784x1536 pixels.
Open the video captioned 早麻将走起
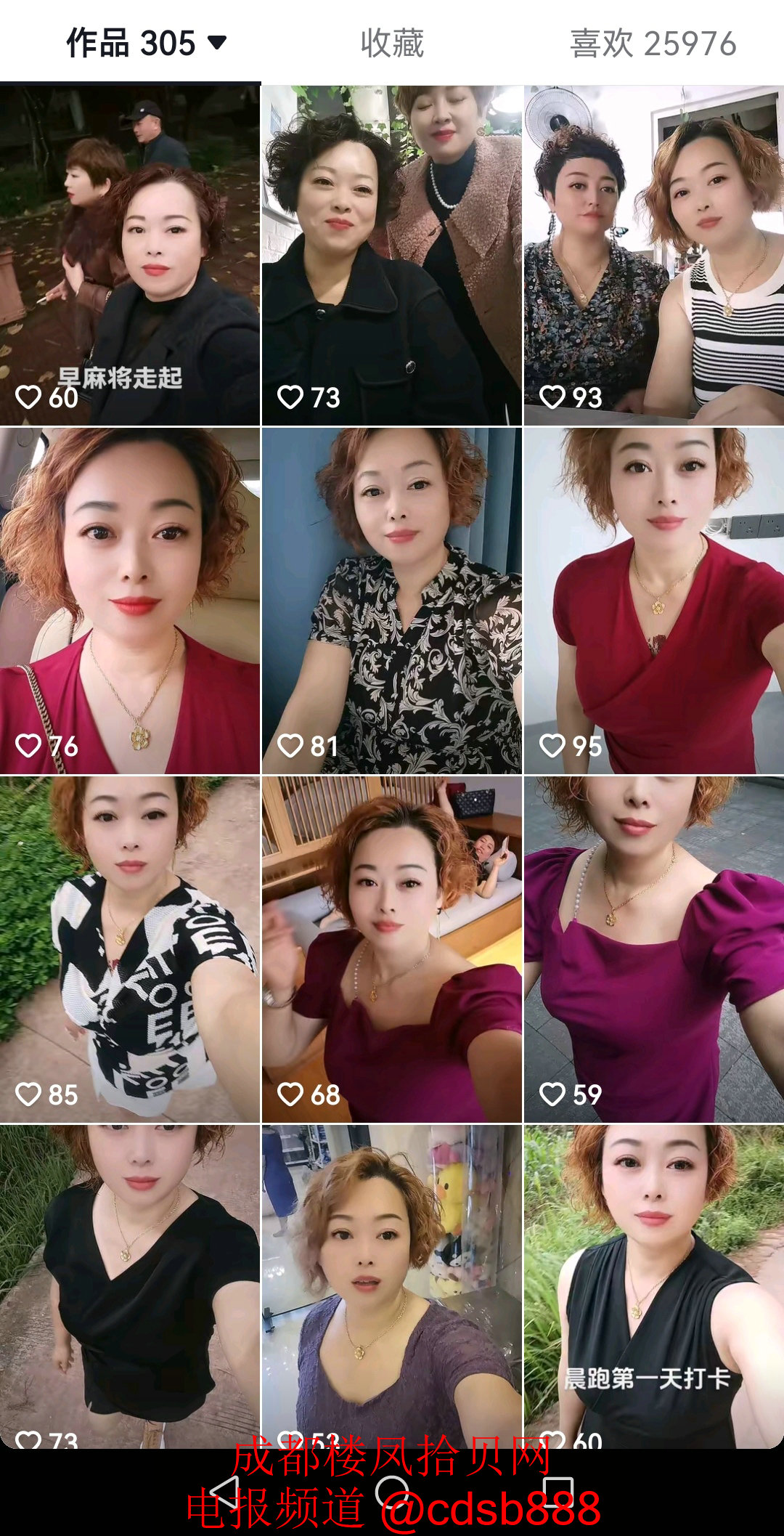coord(130,256)
